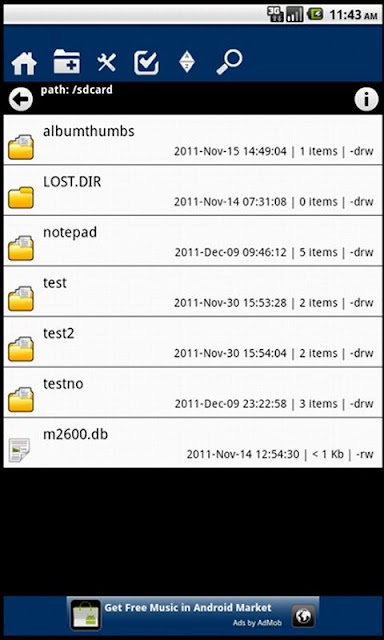Open the test folder
This screenshot has height=640, width=384.
tap(193, 291)
